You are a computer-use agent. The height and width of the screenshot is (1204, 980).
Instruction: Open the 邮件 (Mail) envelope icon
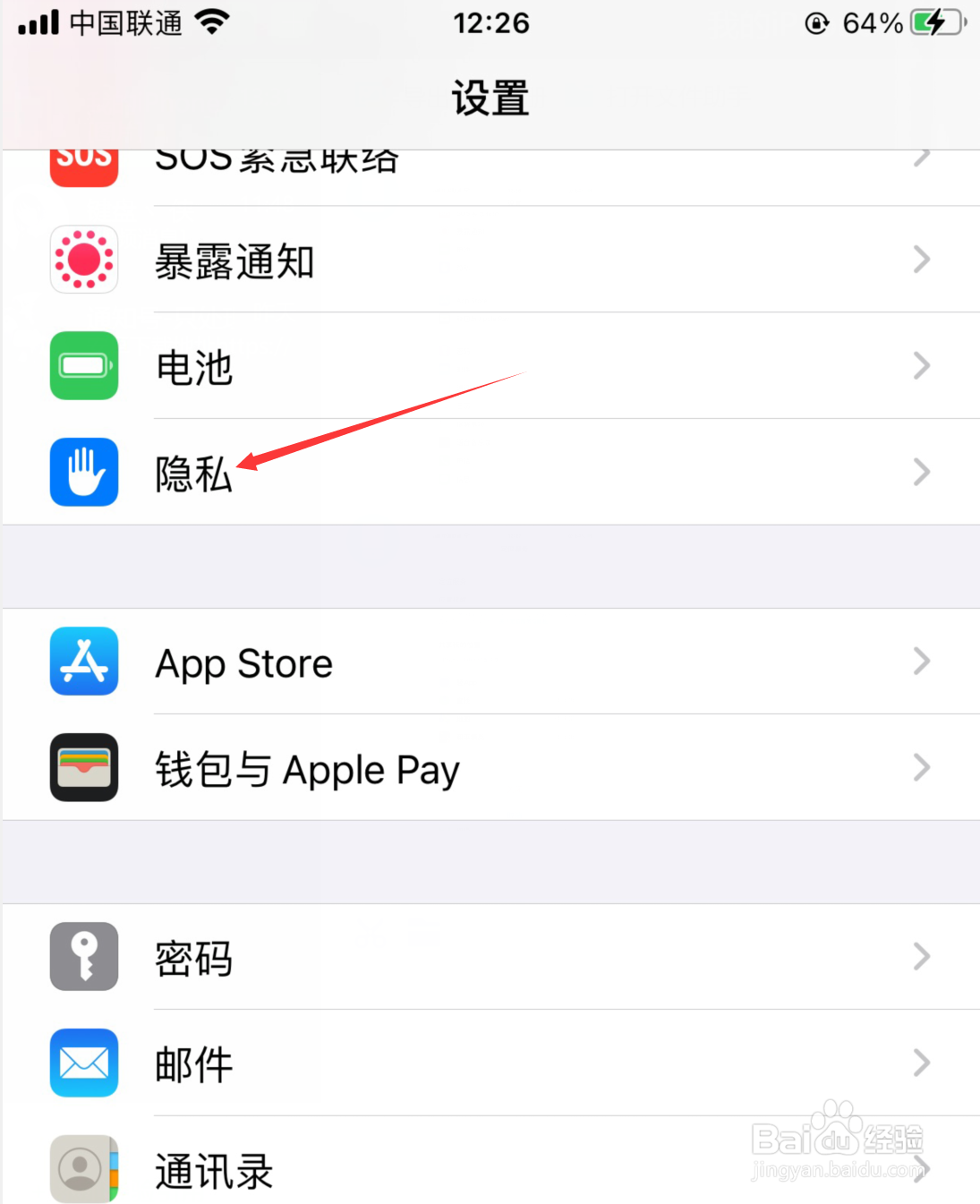click(83, 1063)
